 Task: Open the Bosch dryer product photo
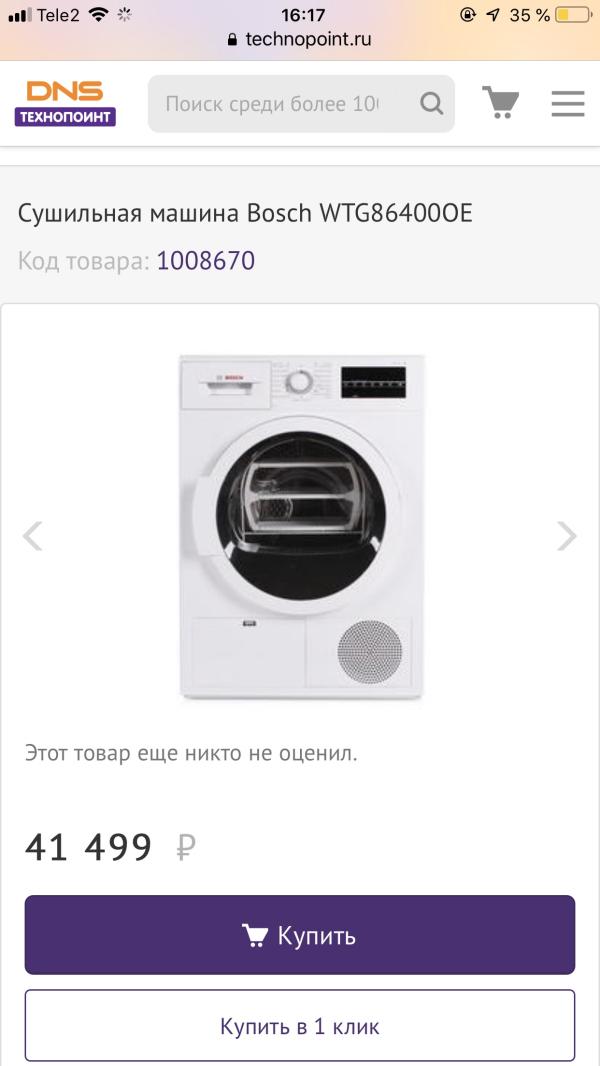301,526
